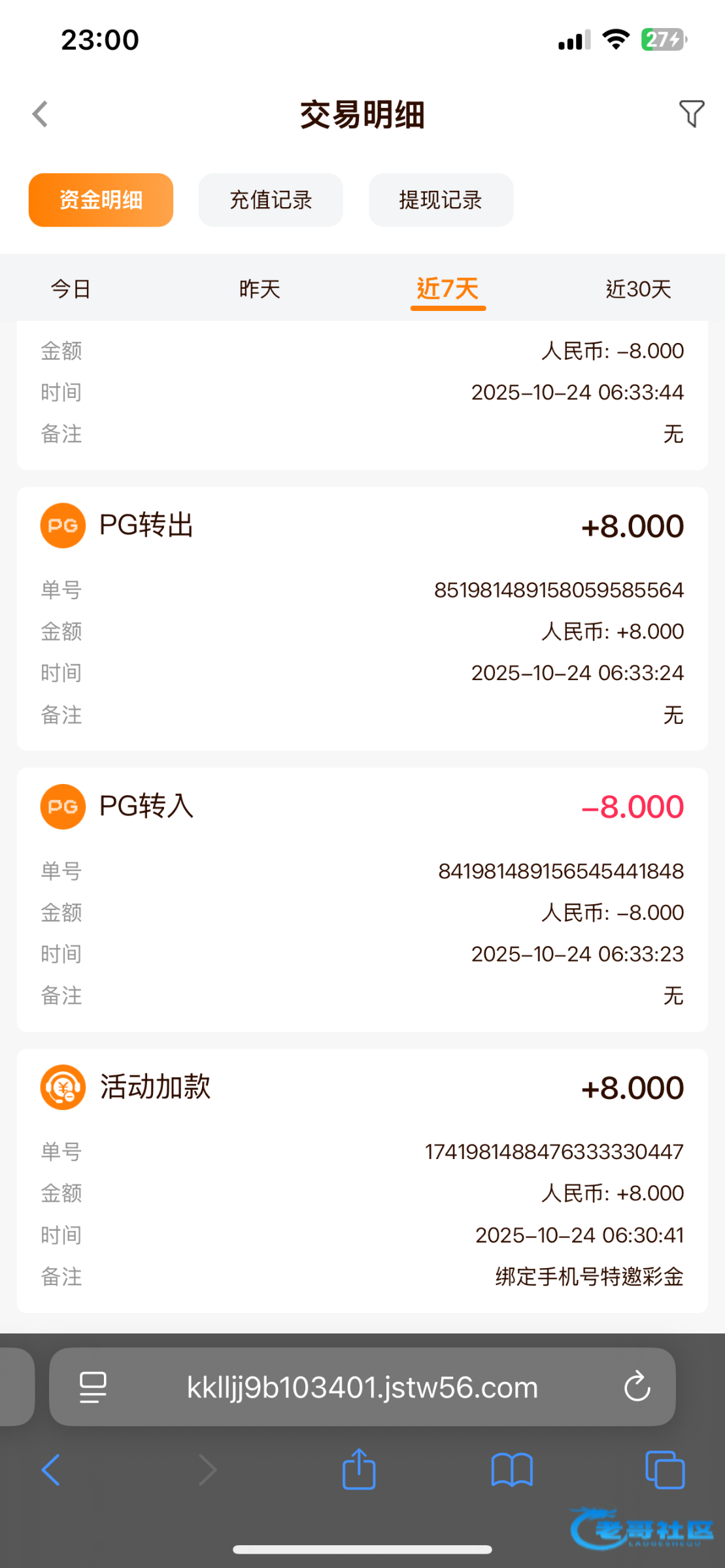The height and width of the screenshot is (1568, 725).
Task: Show 昨天 transactions
Action: coord(260,289)
